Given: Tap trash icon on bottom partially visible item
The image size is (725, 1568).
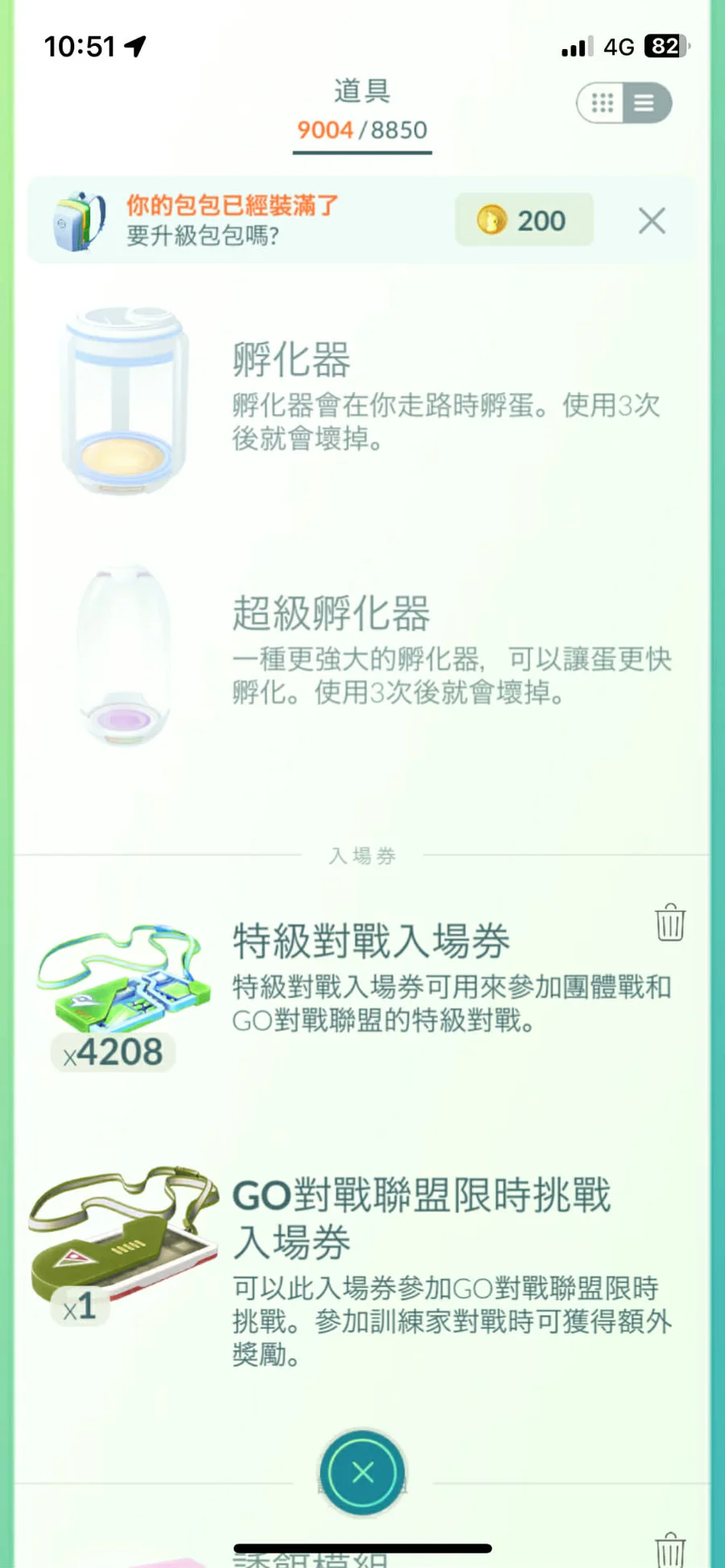Looking at the screenshot, I should click(670, 1549).
